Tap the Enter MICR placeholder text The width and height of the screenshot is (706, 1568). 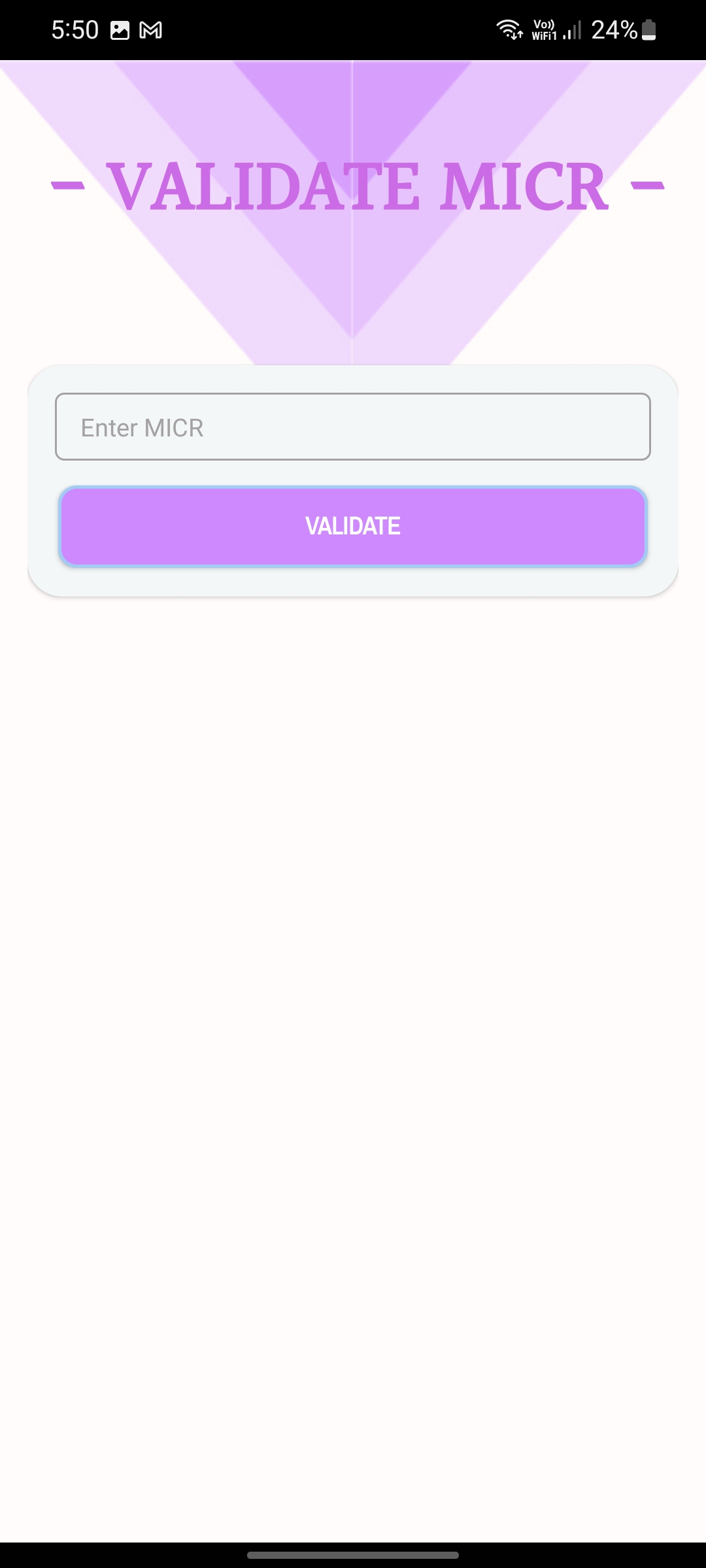[141, 427]
